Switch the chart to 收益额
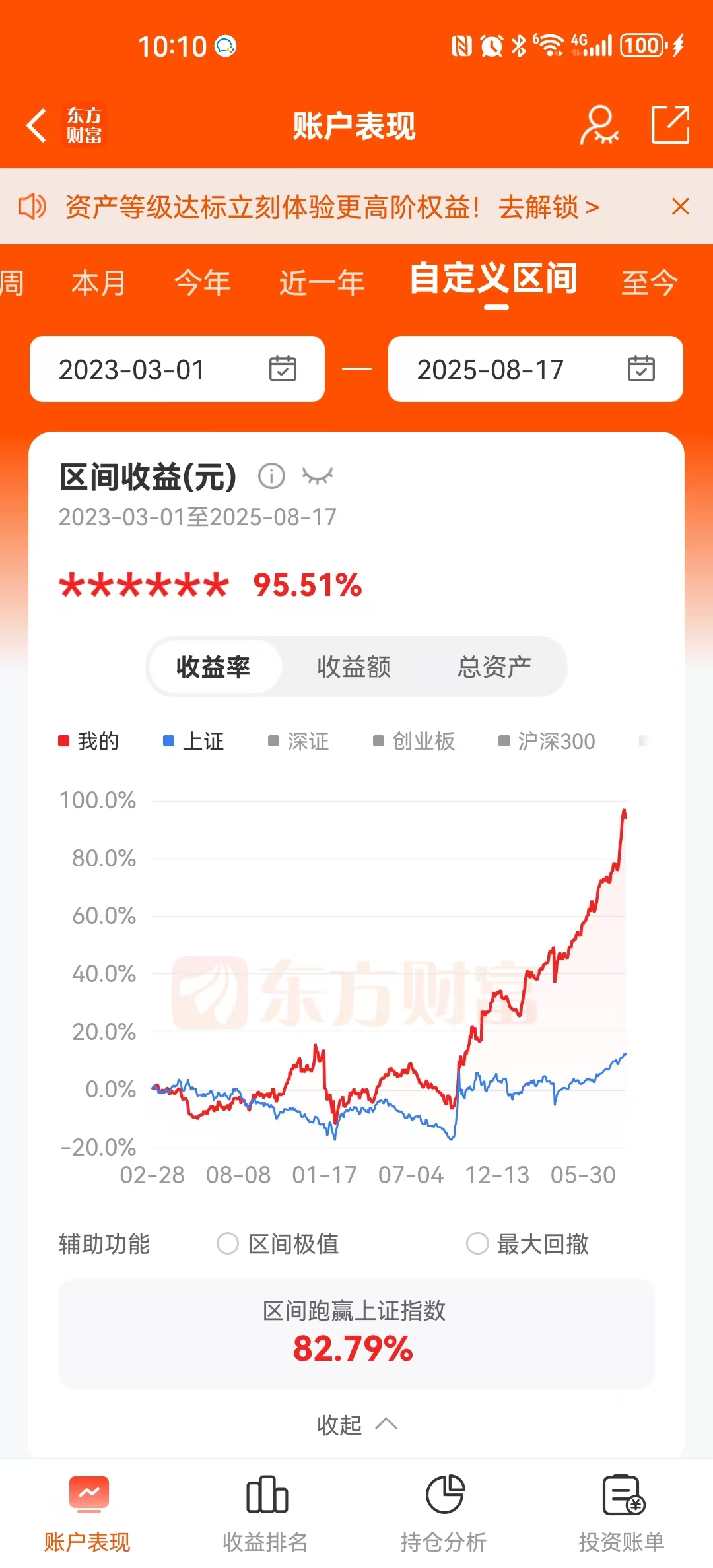The height and width of the screenshot is (1568, 713). point(354,667)
